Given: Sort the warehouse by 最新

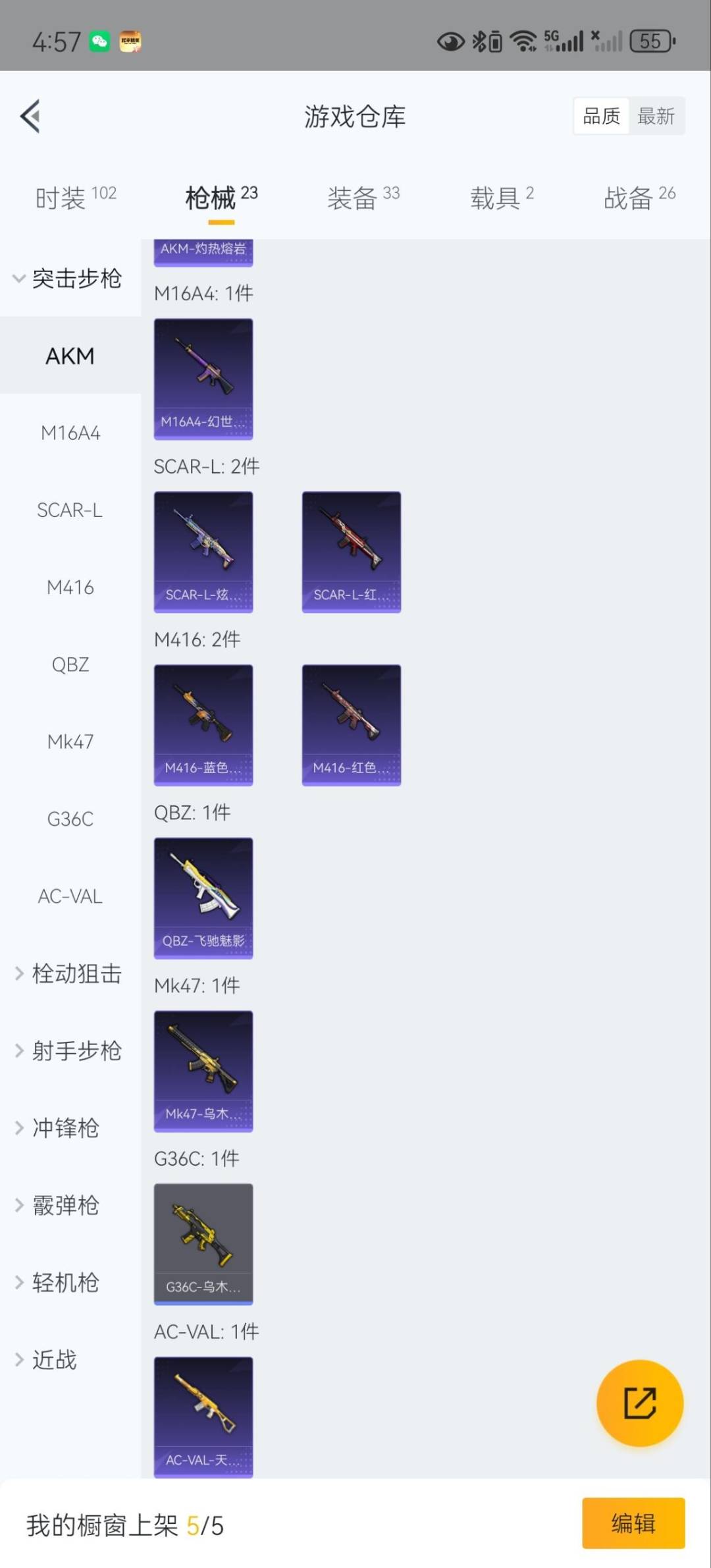Looking at the screenshot, I should (656, 117).
